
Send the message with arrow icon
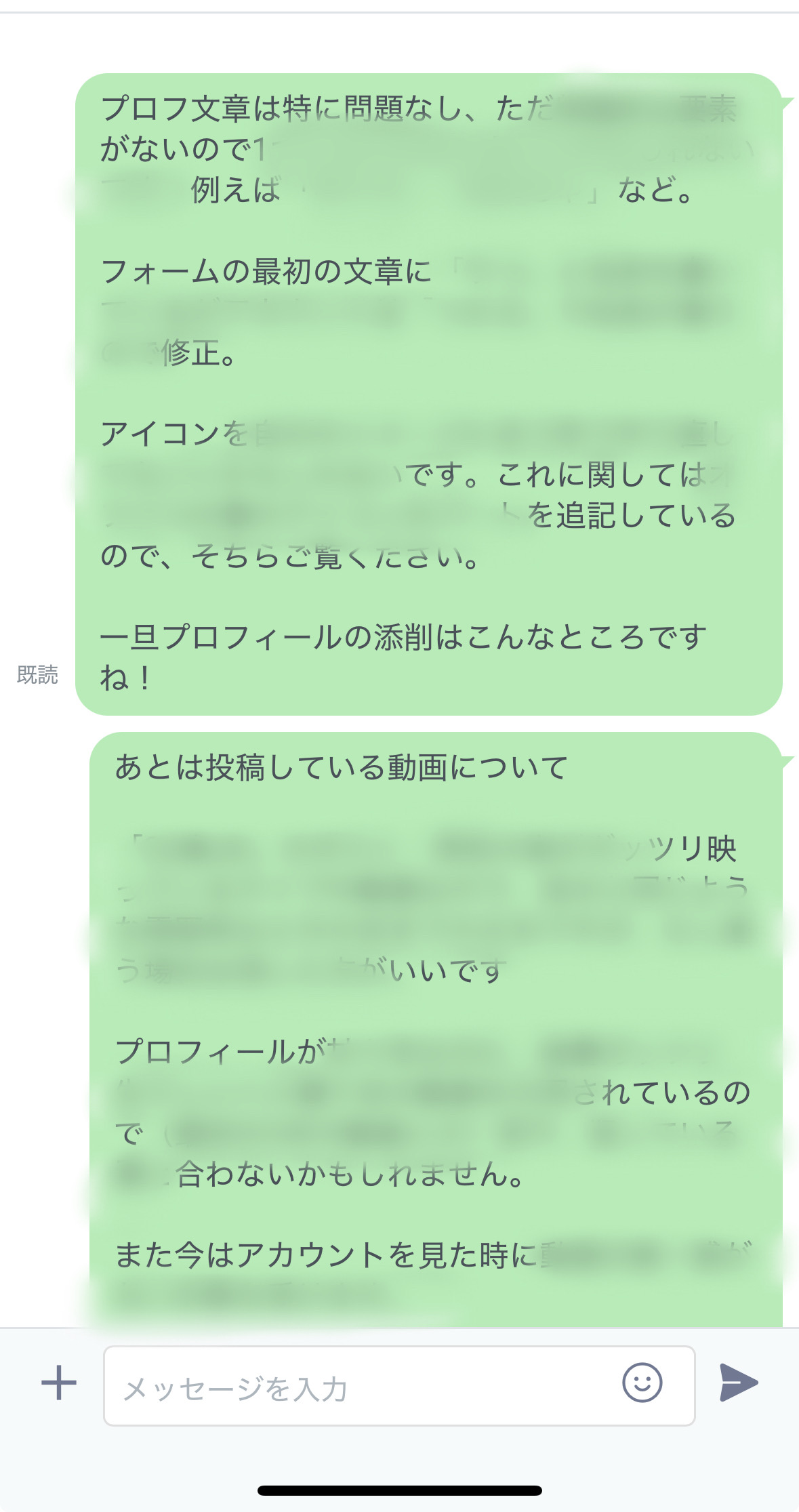click(738, 1383)
